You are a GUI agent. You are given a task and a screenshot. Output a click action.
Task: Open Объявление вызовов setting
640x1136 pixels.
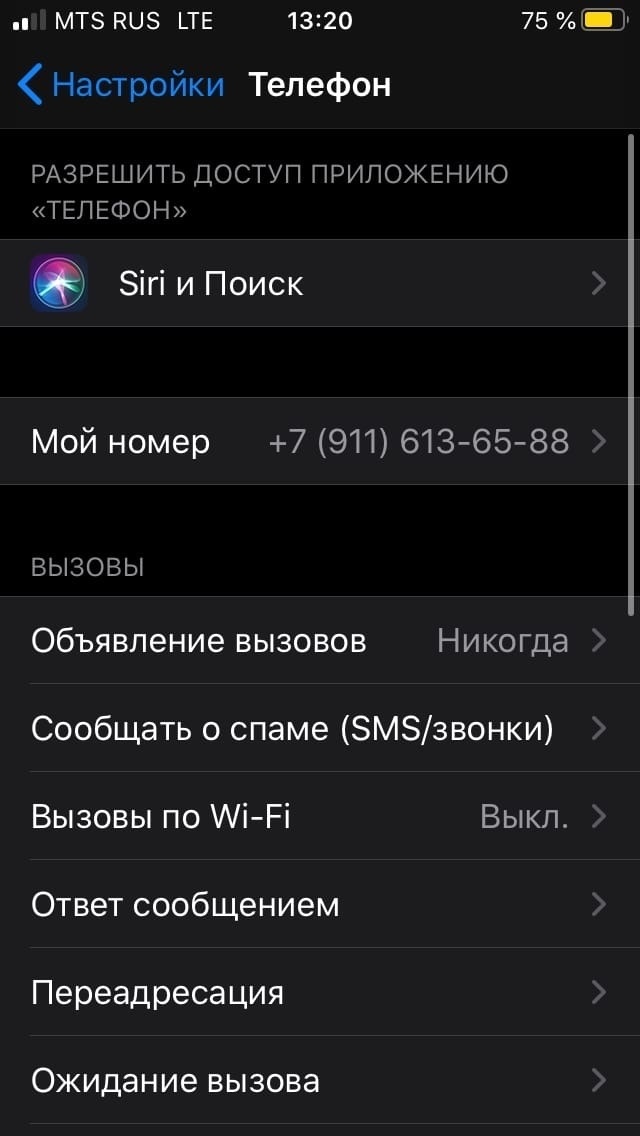[x=318, y=641]
